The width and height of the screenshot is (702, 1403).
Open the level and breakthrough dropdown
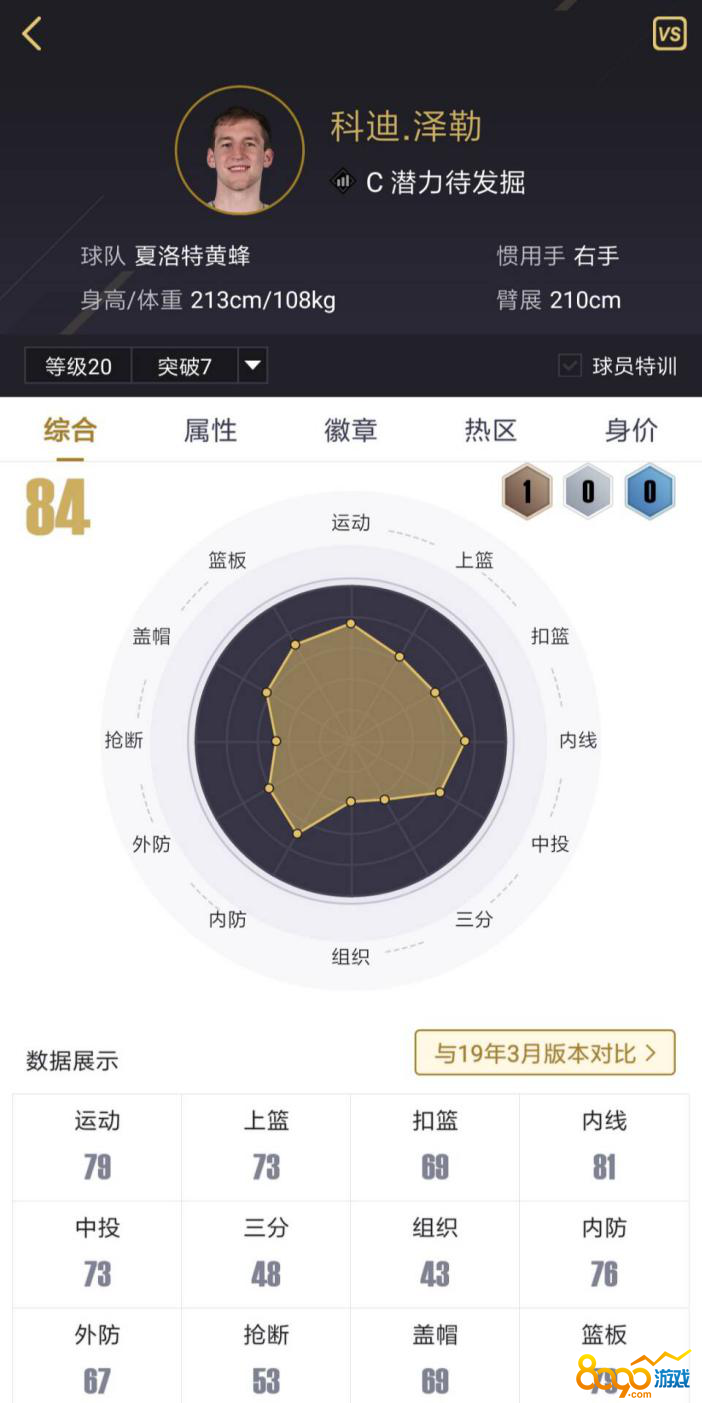[x=253, y=366]
